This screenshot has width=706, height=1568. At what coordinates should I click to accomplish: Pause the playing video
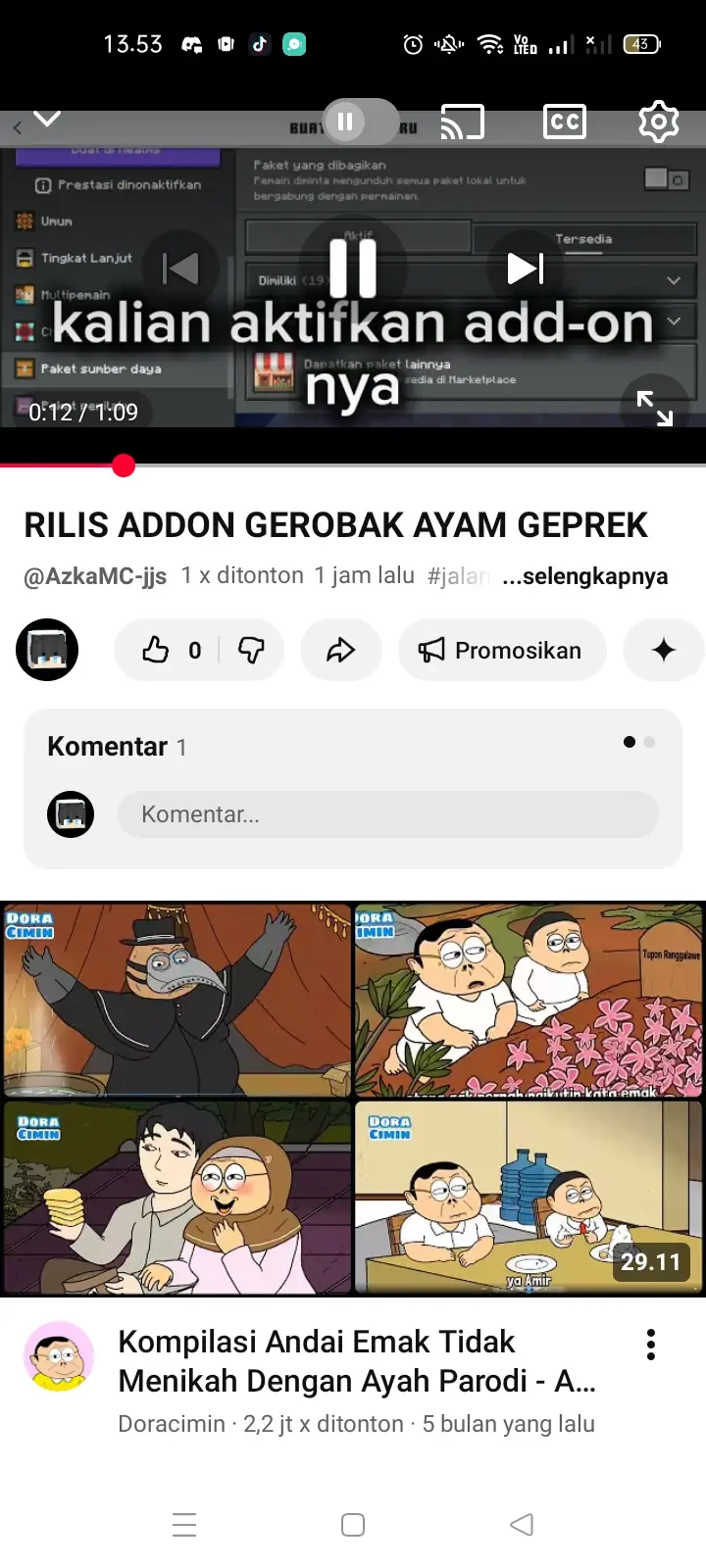point(353,269)
